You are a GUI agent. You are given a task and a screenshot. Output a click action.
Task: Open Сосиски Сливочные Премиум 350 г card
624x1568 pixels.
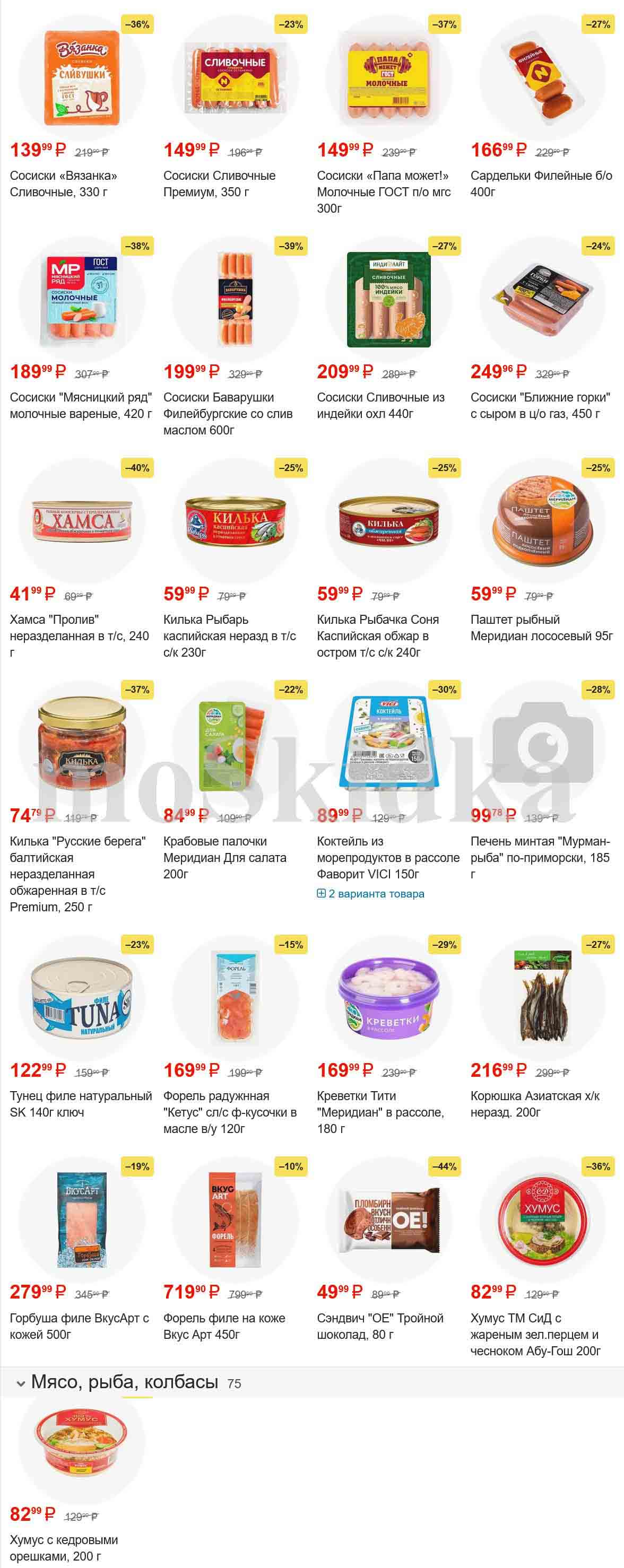tap(219, 183)
